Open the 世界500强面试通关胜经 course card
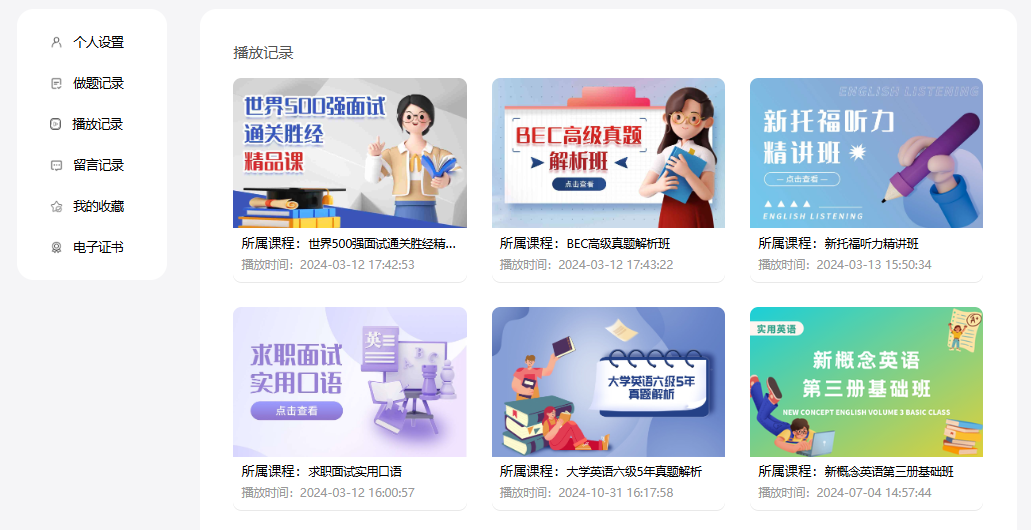 pyautogui.click(x=349, y=153)
